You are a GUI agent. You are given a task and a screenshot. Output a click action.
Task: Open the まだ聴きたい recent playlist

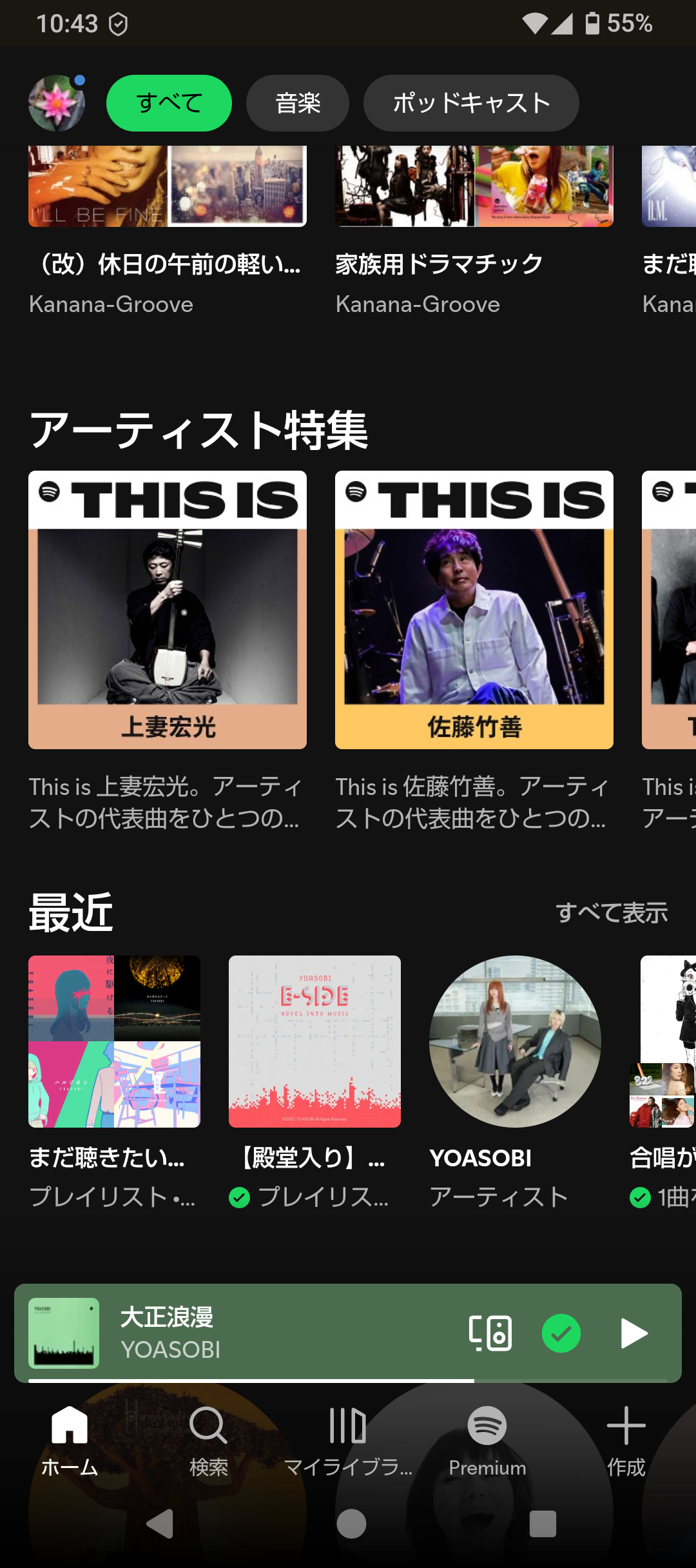pyautogui.click(x=115, y=1041)
